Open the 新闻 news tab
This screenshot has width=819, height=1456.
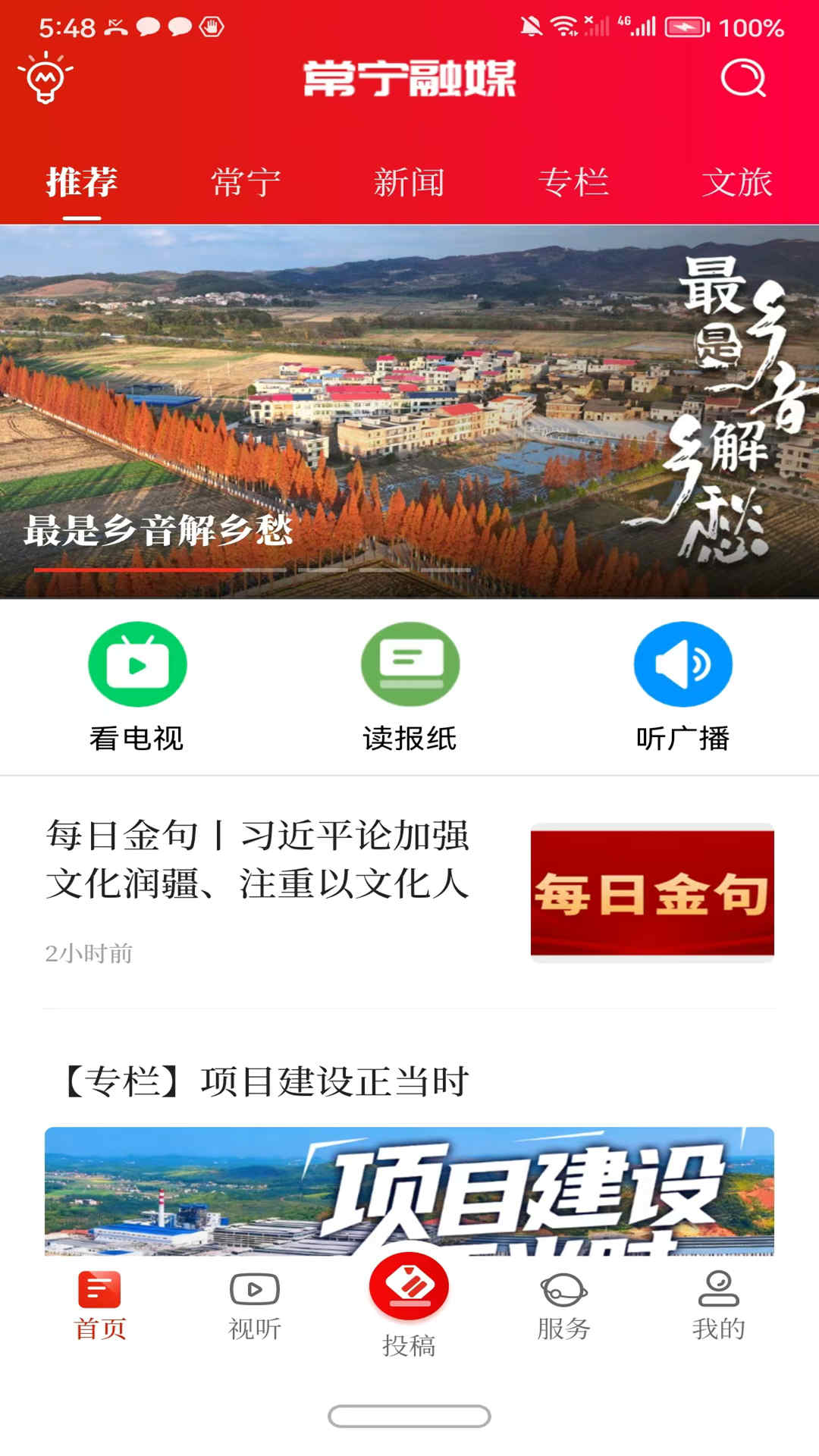[x=409, y=180]
